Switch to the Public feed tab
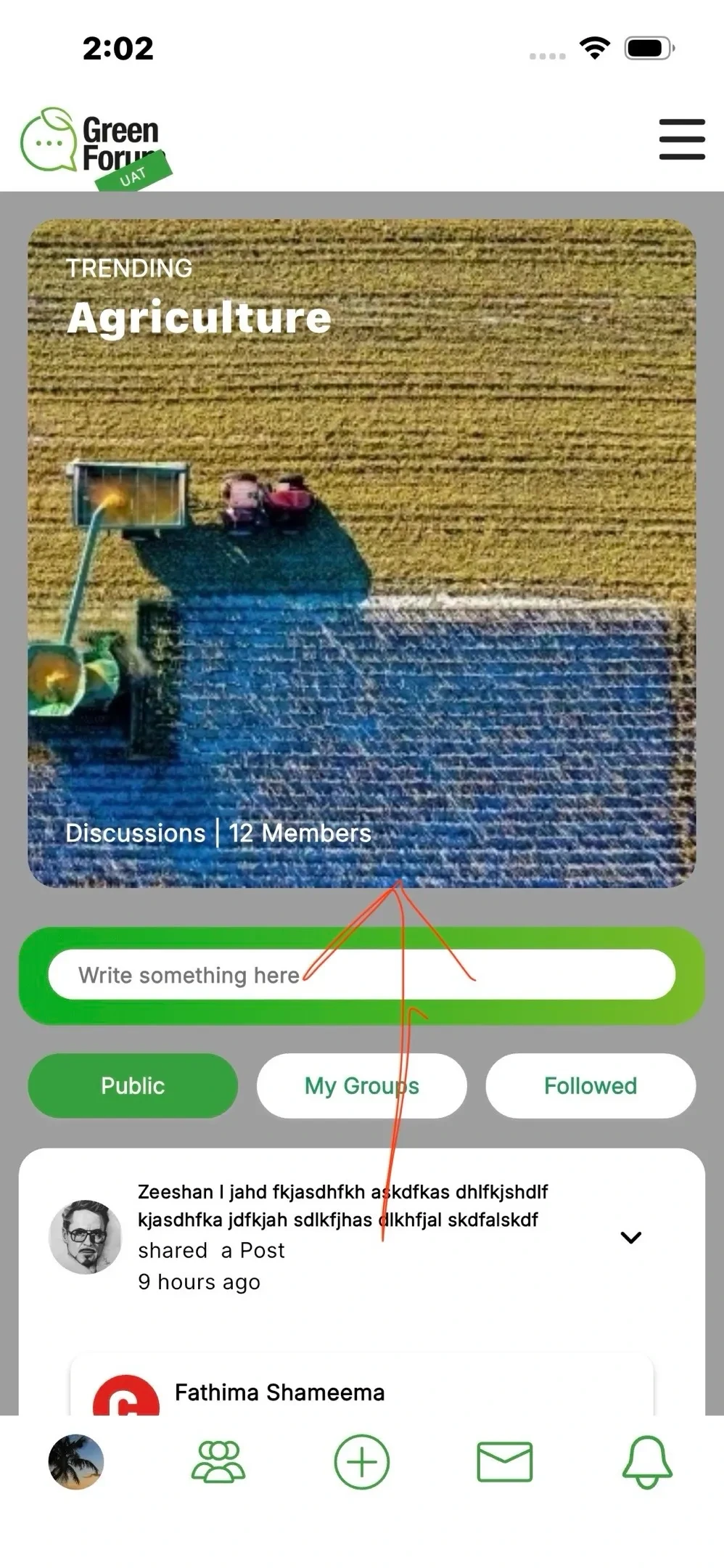 coord(133,1085)
